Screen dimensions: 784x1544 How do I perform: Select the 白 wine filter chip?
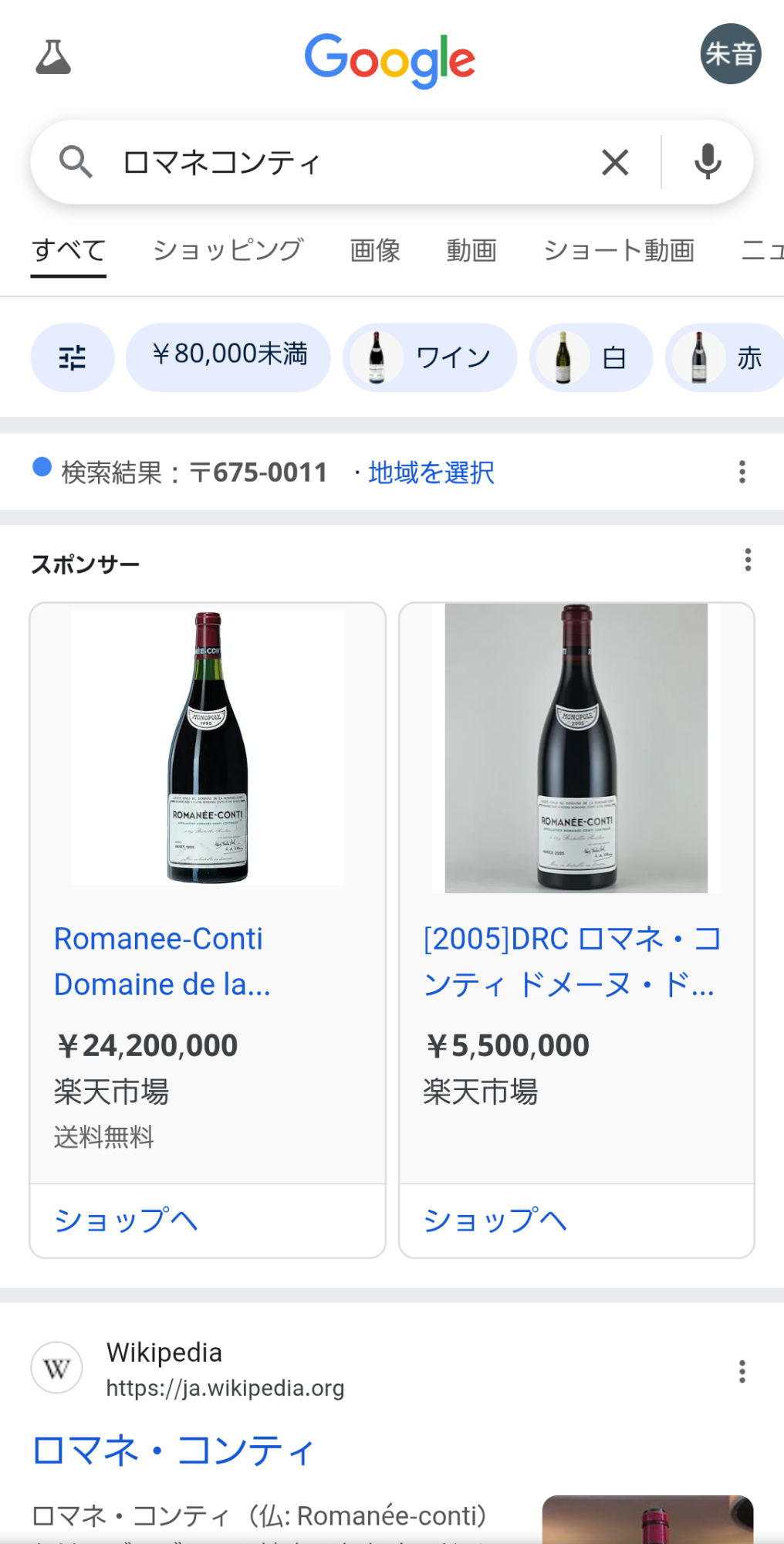(x=590, y=357)
